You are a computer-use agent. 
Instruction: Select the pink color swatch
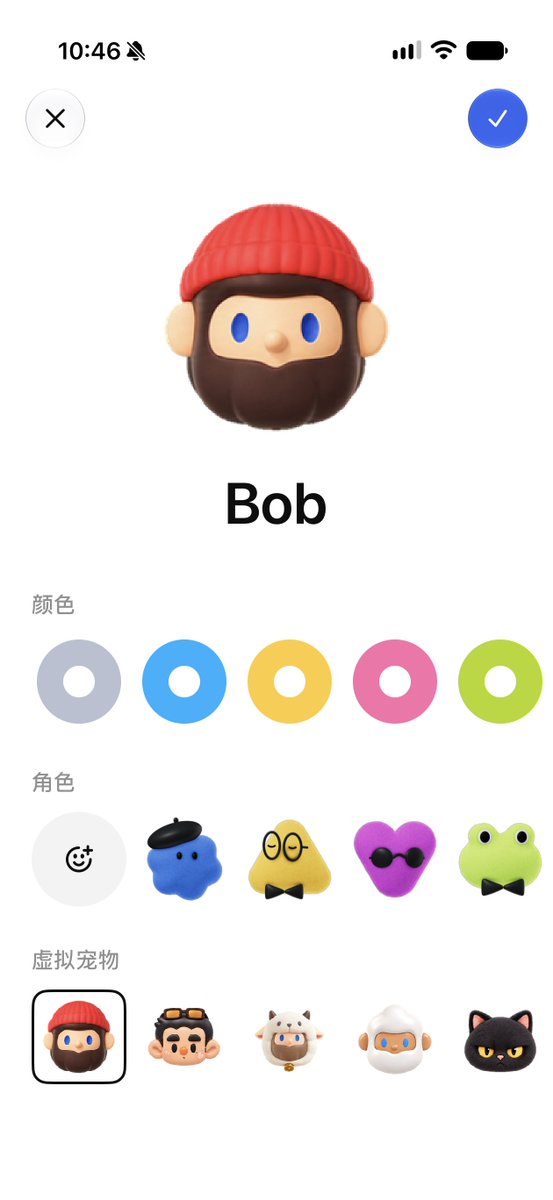click(x=395, y=682)
